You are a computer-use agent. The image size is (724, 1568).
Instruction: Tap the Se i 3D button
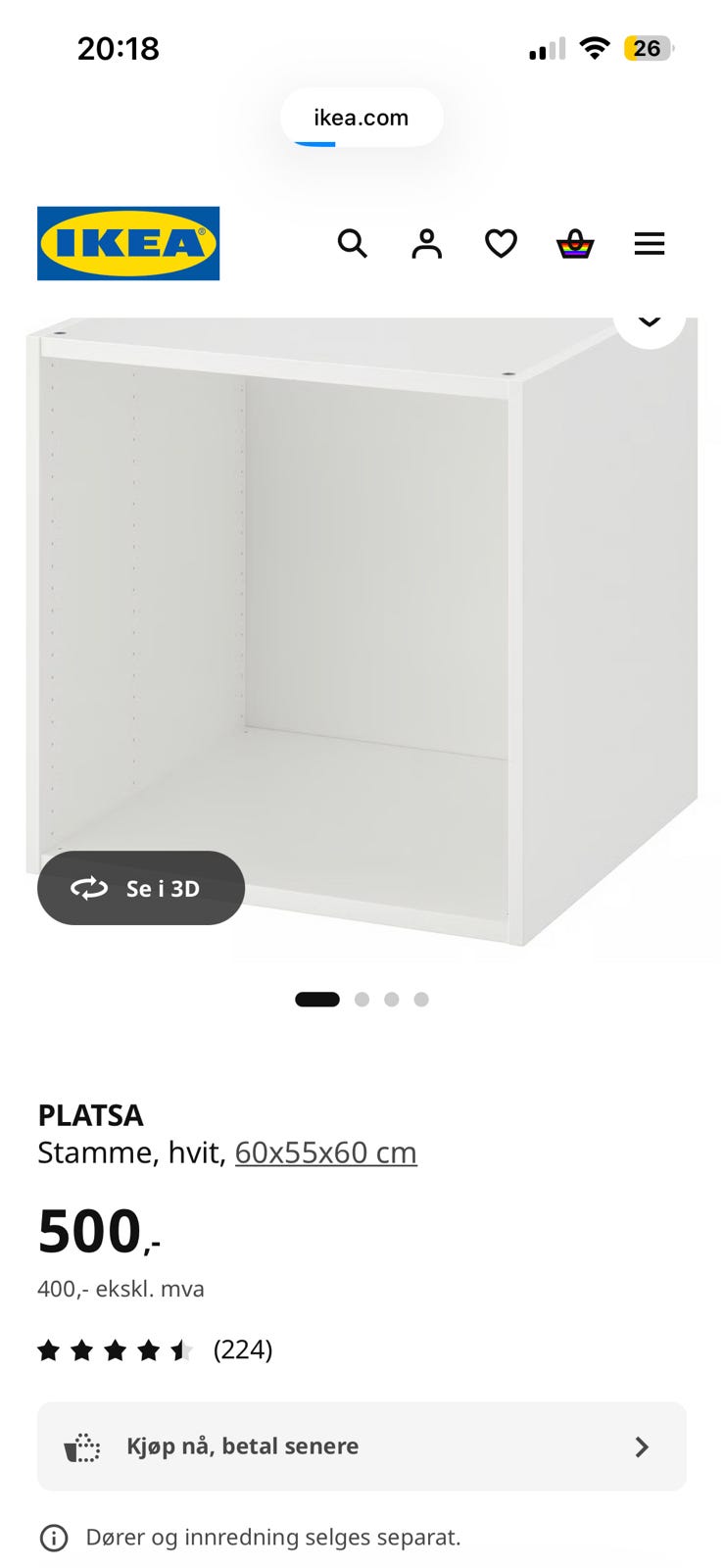pos(141,888)
